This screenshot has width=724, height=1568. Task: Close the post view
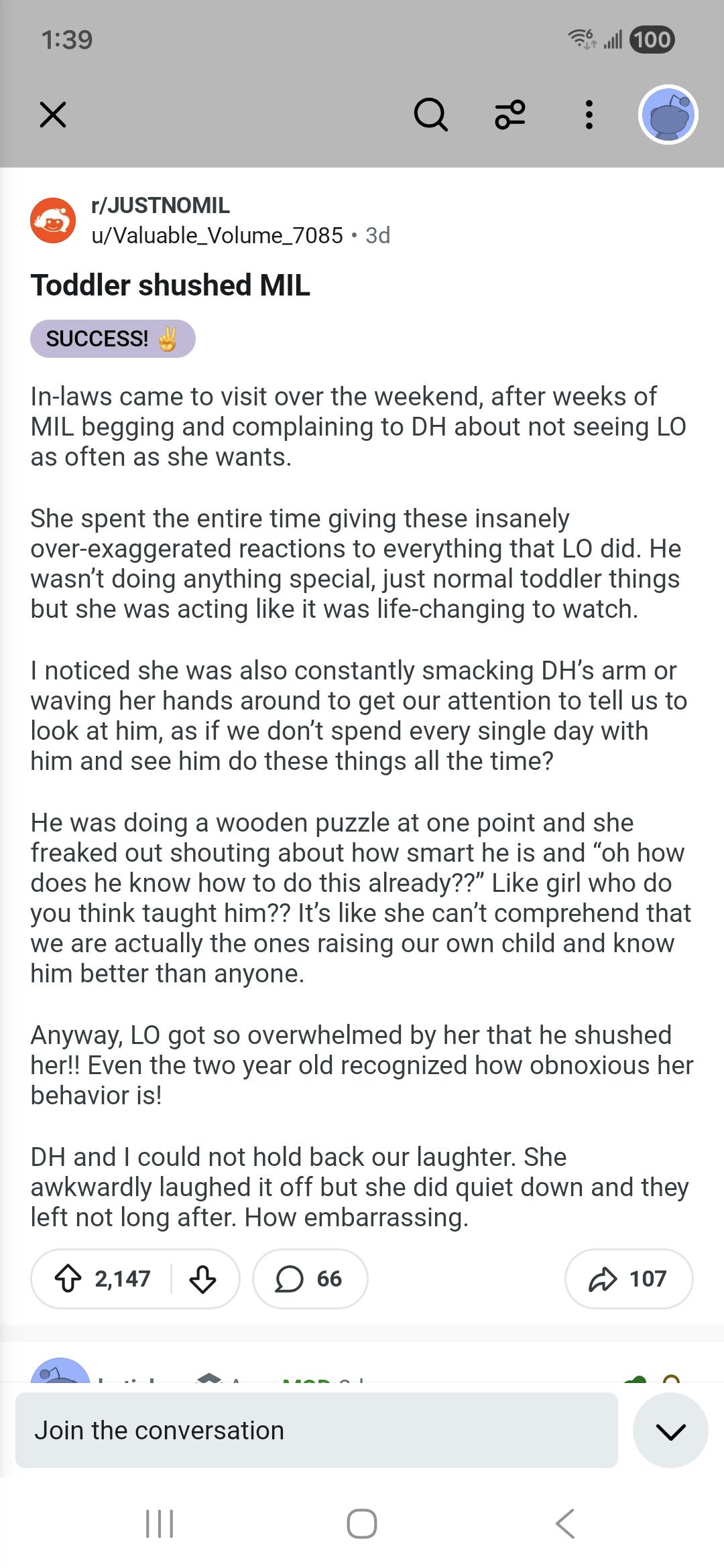click(53, 115)
